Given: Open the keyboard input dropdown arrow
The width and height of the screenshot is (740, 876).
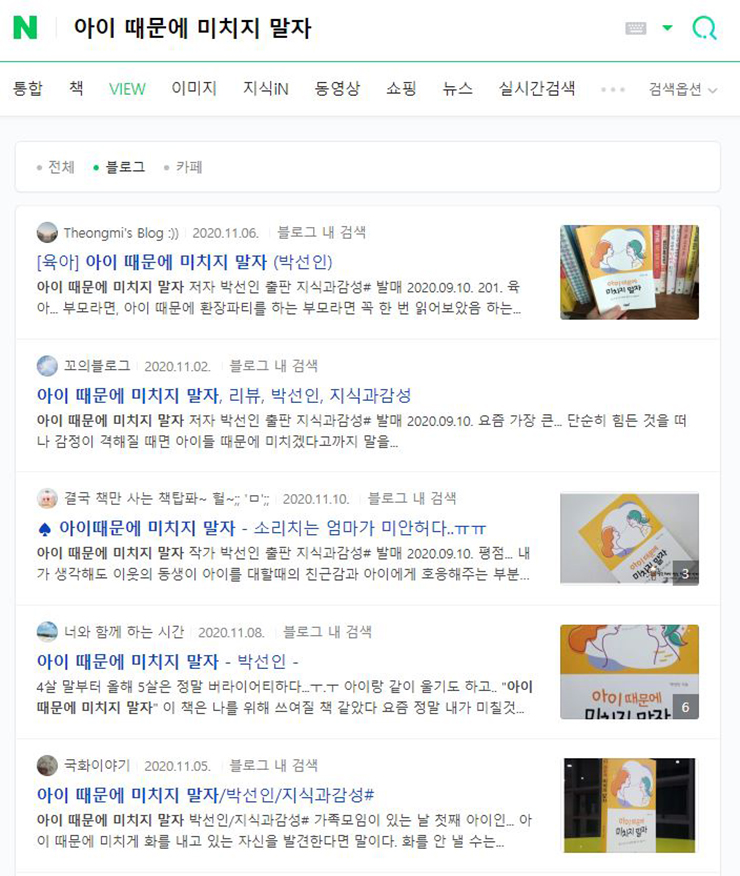Looking at the screenshot, I should click(x=667, y=28).
